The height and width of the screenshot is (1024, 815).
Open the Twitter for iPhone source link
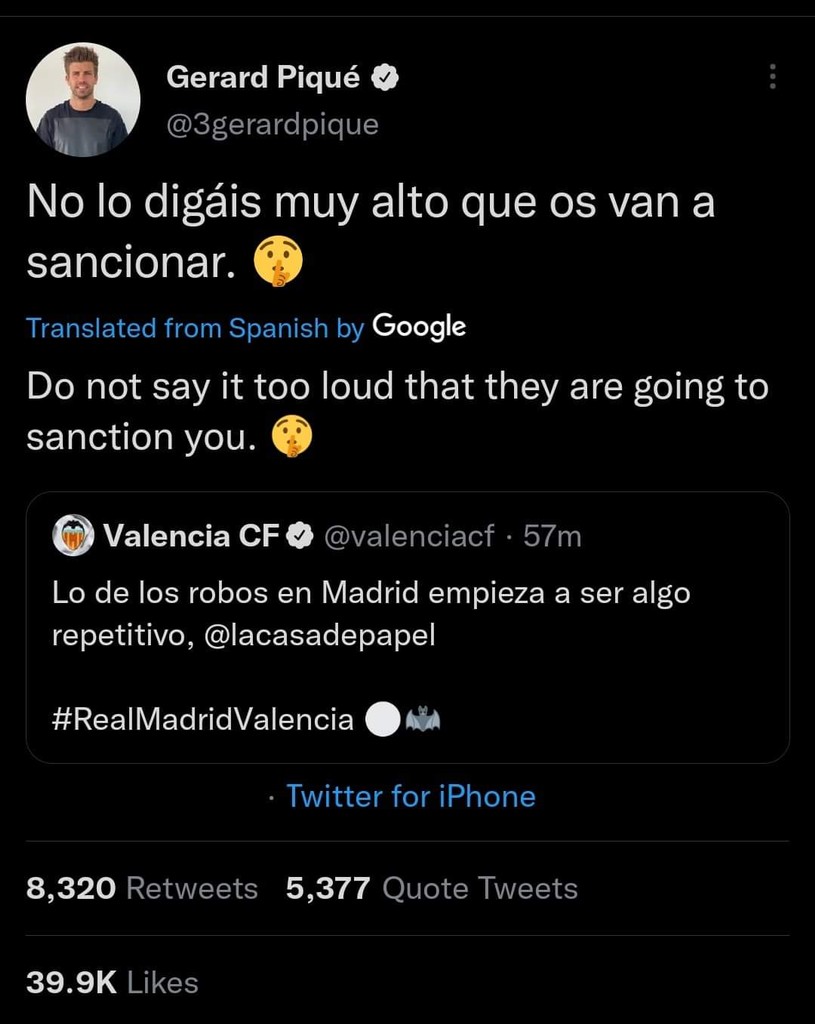point(410,796)
